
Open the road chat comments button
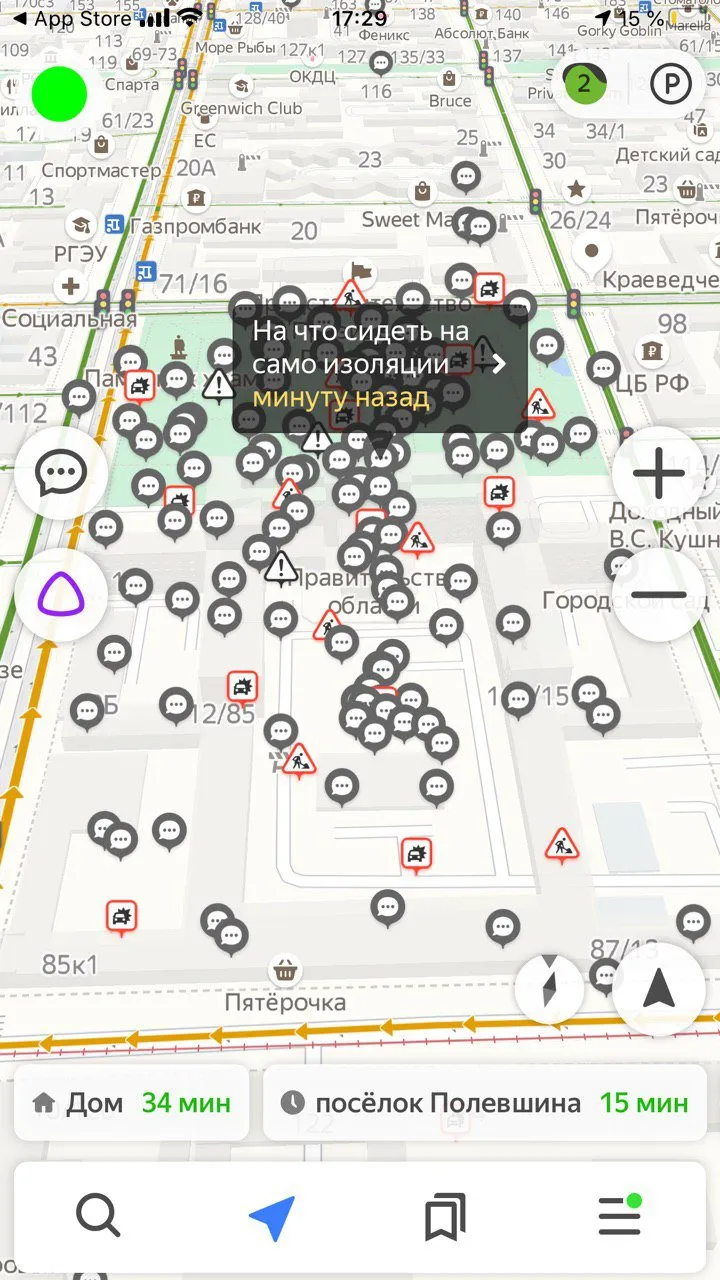pyautogui.click(x=61, y=474)
